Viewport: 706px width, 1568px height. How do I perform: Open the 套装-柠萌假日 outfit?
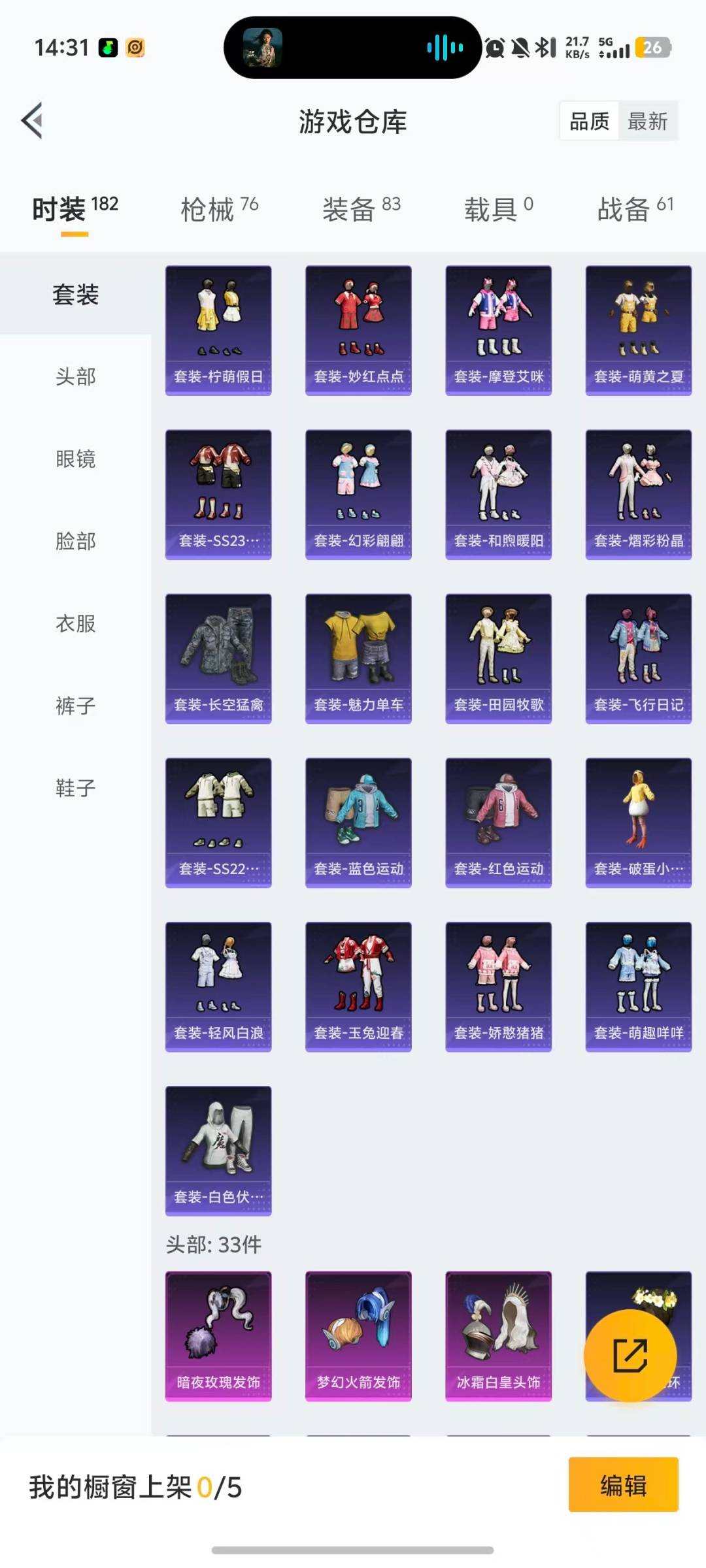218,330
